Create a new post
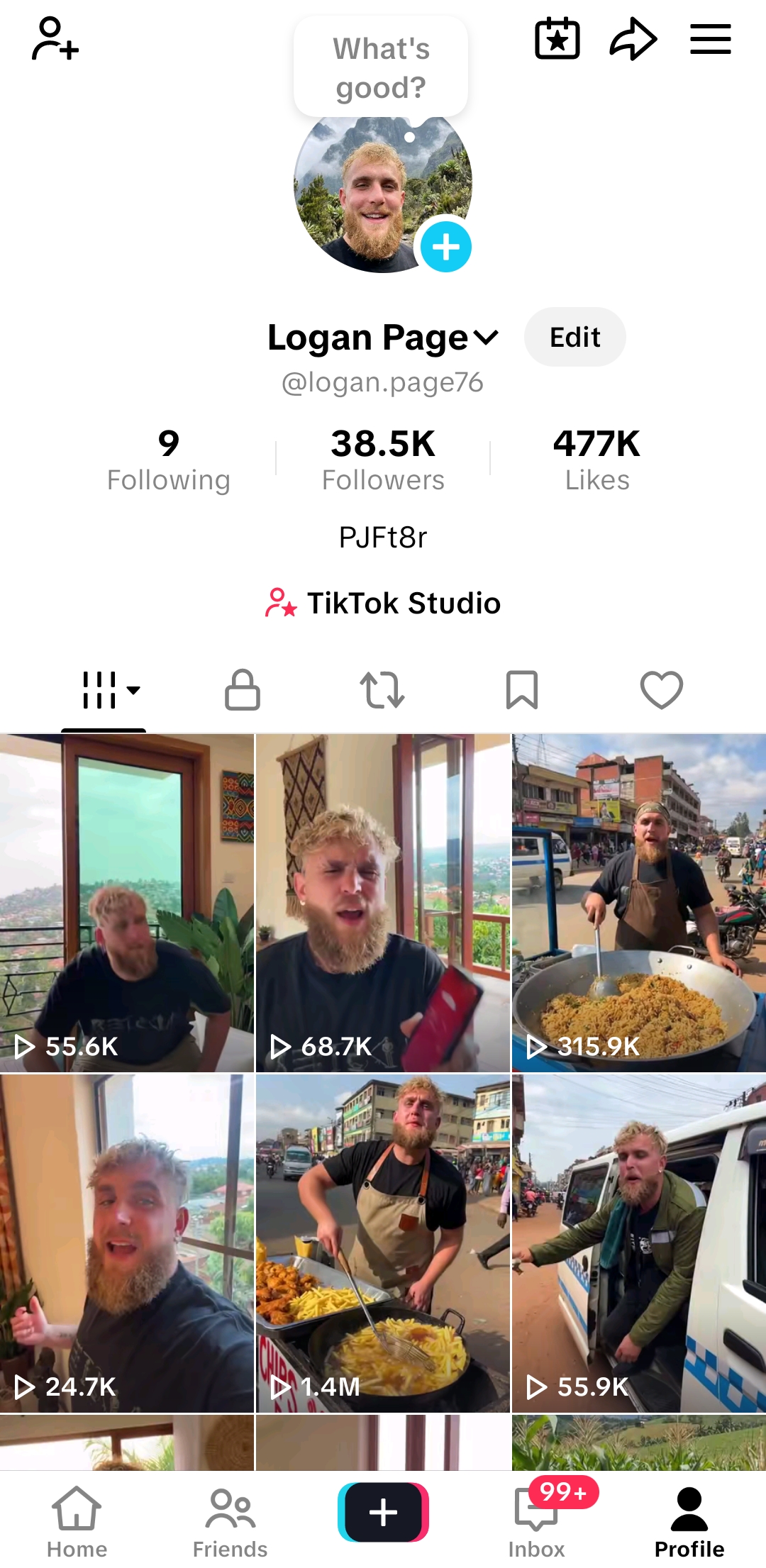766x1568 pixels. click(383, 1512)
